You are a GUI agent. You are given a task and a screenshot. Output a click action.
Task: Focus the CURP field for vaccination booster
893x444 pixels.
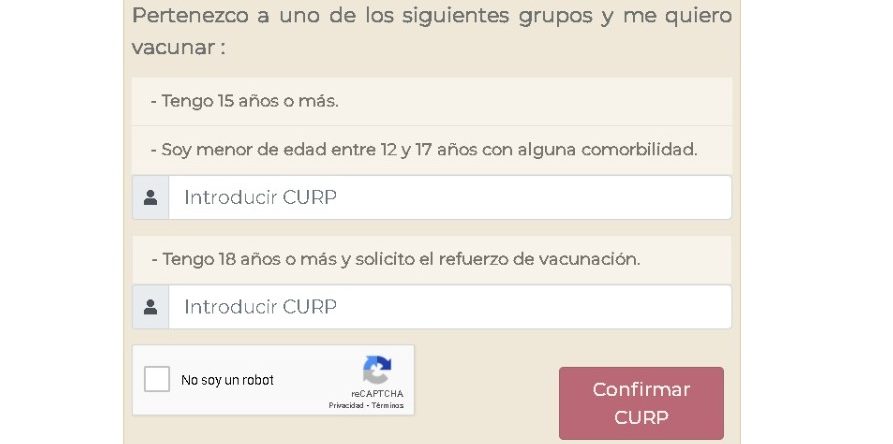pos(449,307)
